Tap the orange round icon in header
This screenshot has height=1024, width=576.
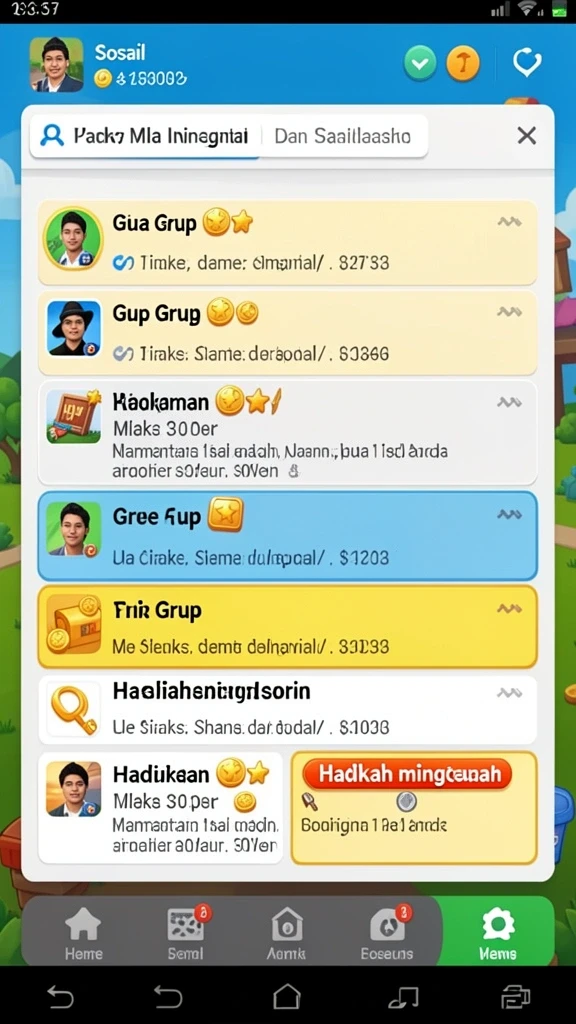tap(462, 63)
